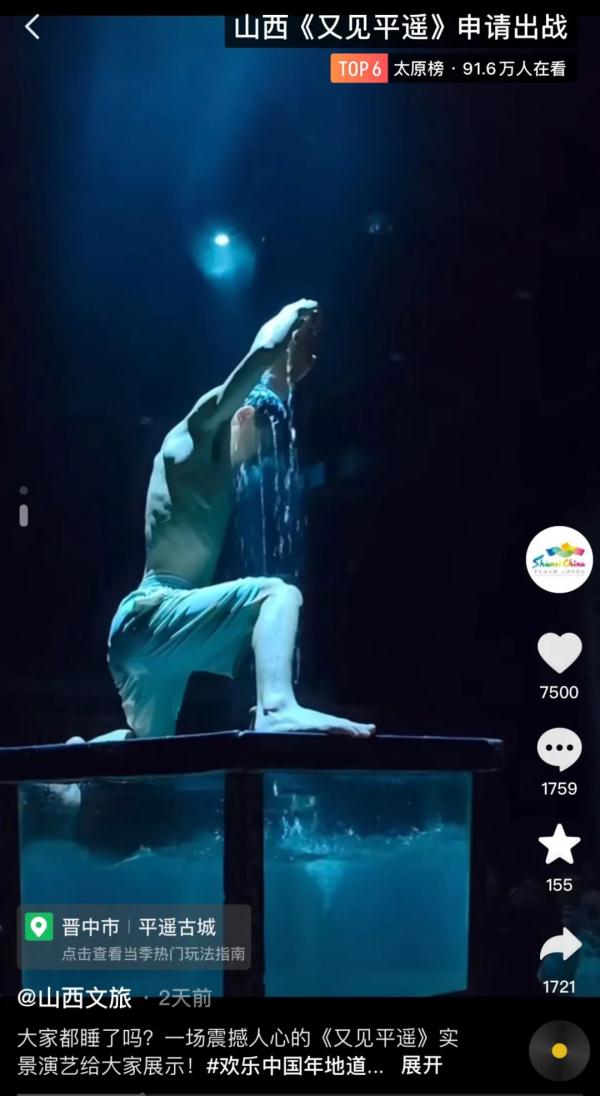The image size is (600, 1096).
Task: Open the #欢乐中国年地道 hashtag
Action: (295, 1066)
